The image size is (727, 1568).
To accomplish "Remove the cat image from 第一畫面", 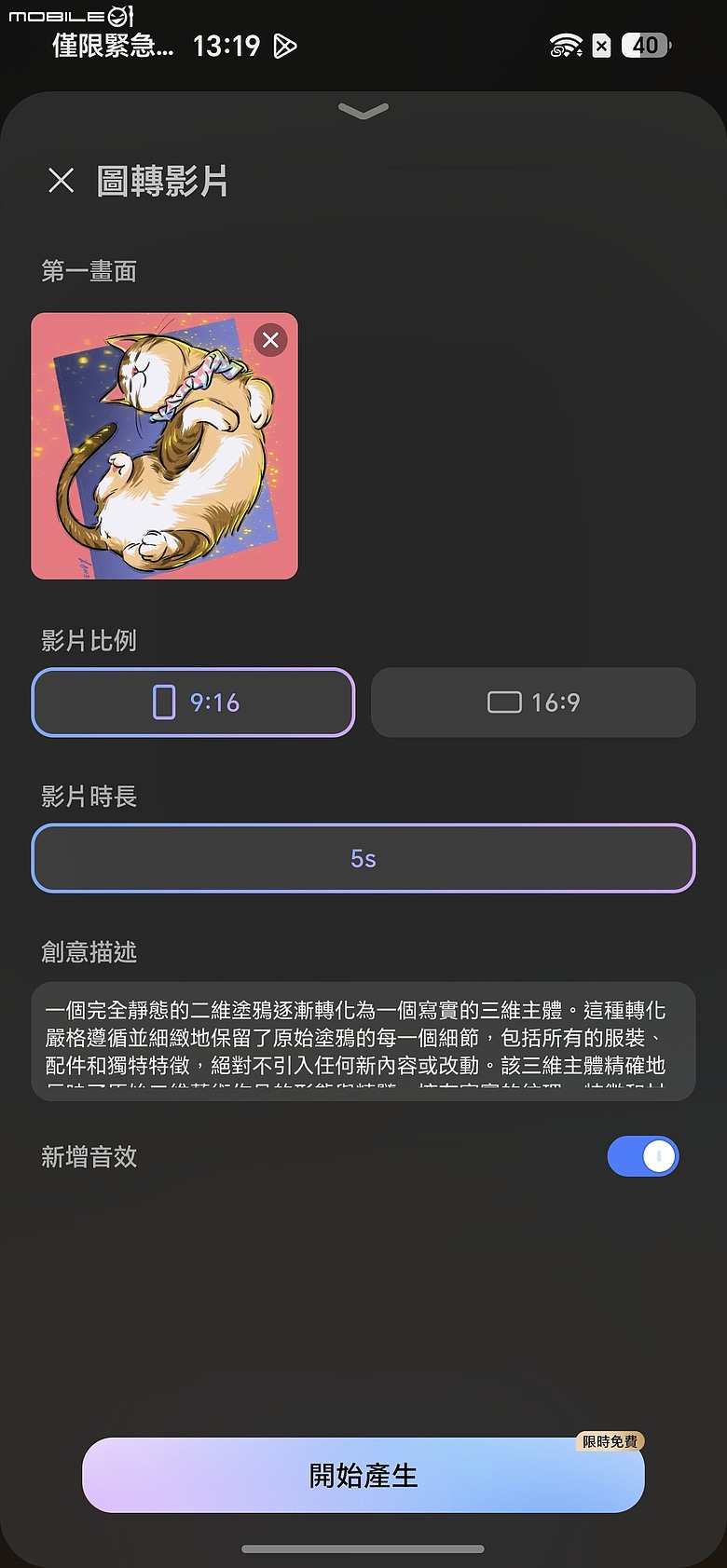I will point(271,340).
